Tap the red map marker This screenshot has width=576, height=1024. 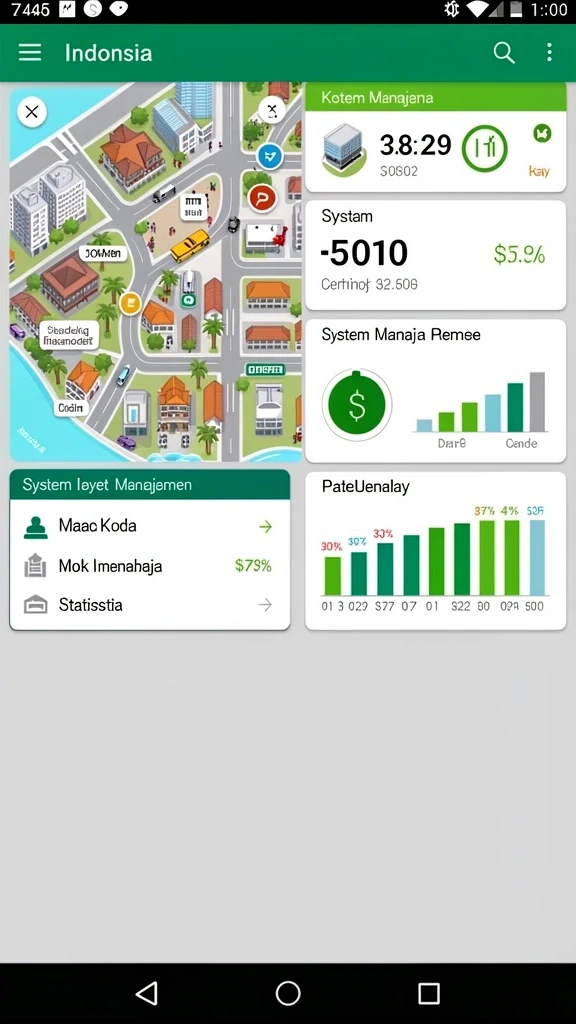(x=263, y=197)
